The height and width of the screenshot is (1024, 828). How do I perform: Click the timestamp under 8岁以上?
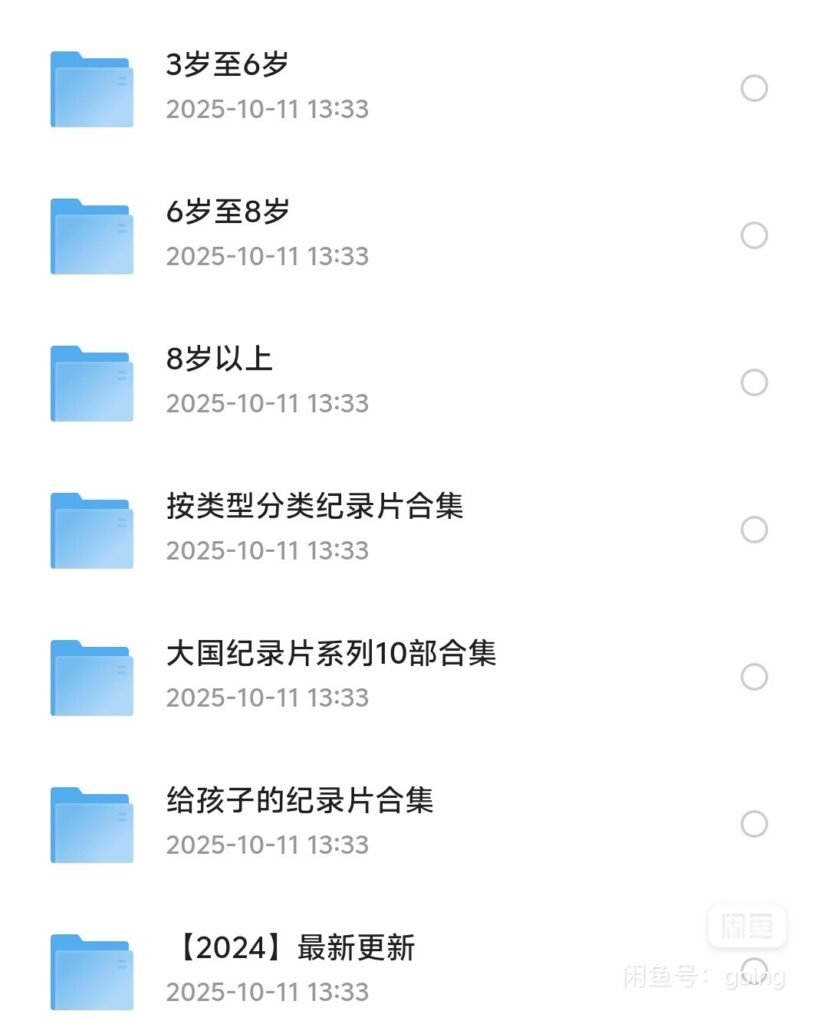click(268, 403)
